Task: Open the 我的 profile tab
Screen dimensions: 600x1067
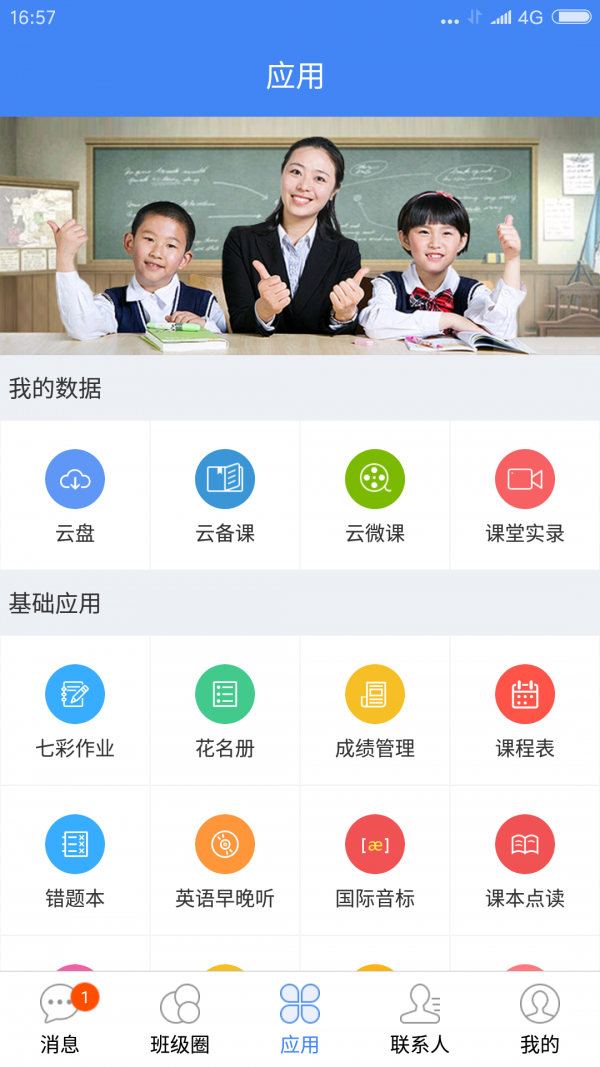Action: click(x=540, y=1018)
